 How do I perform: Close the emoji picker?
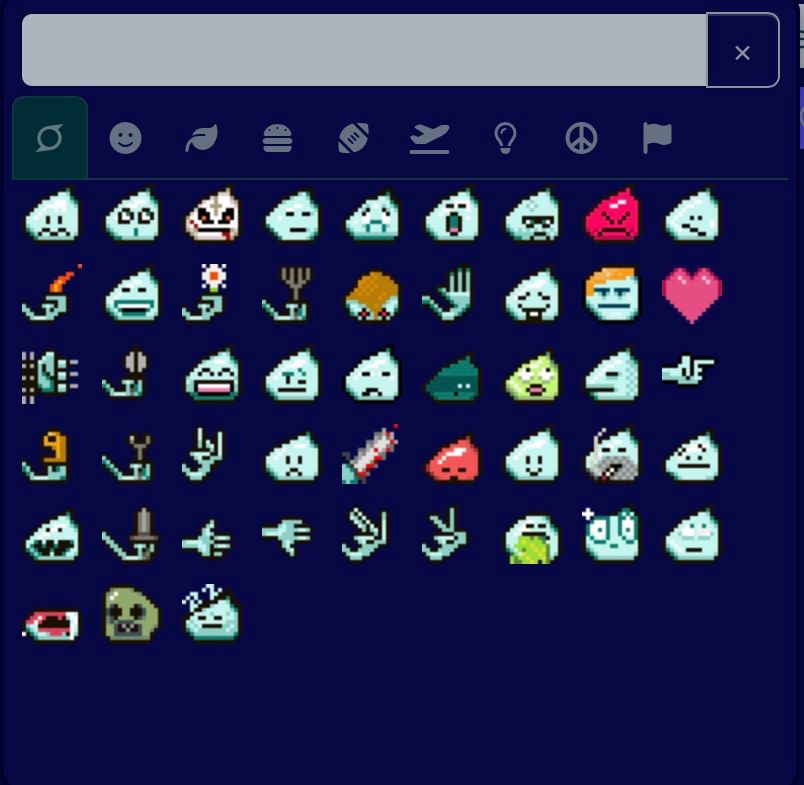(x=742, y=51)
